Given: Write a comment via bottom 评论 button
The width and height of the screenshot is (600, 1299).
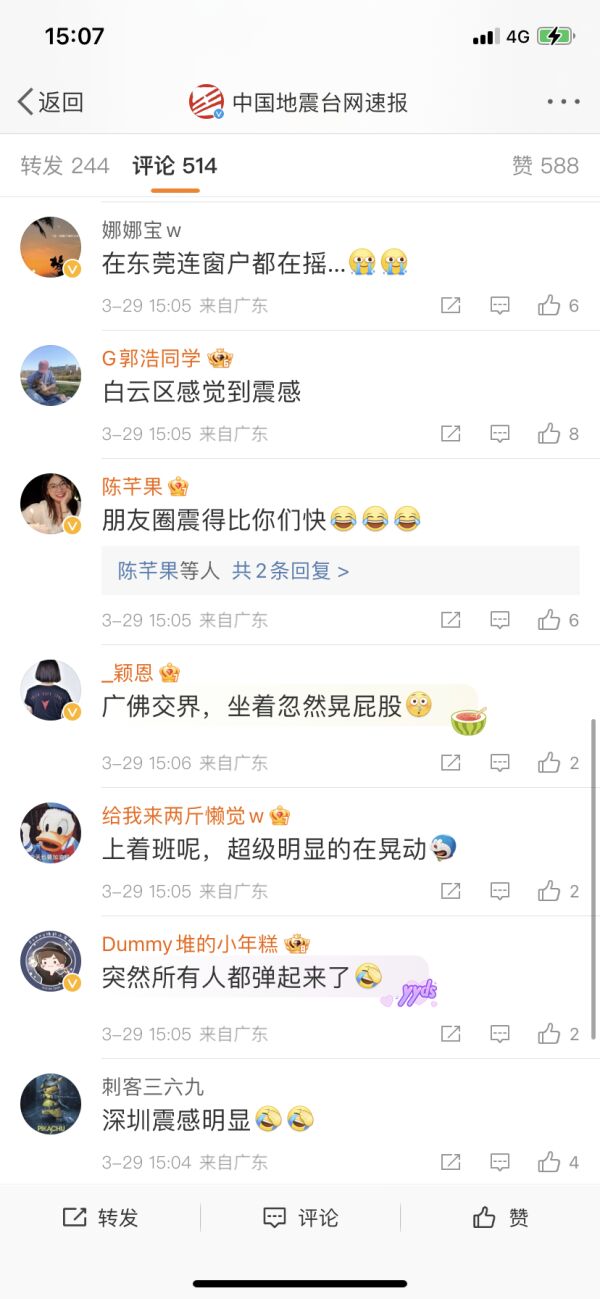Looking at the screenshot, I should point(300,1217).
